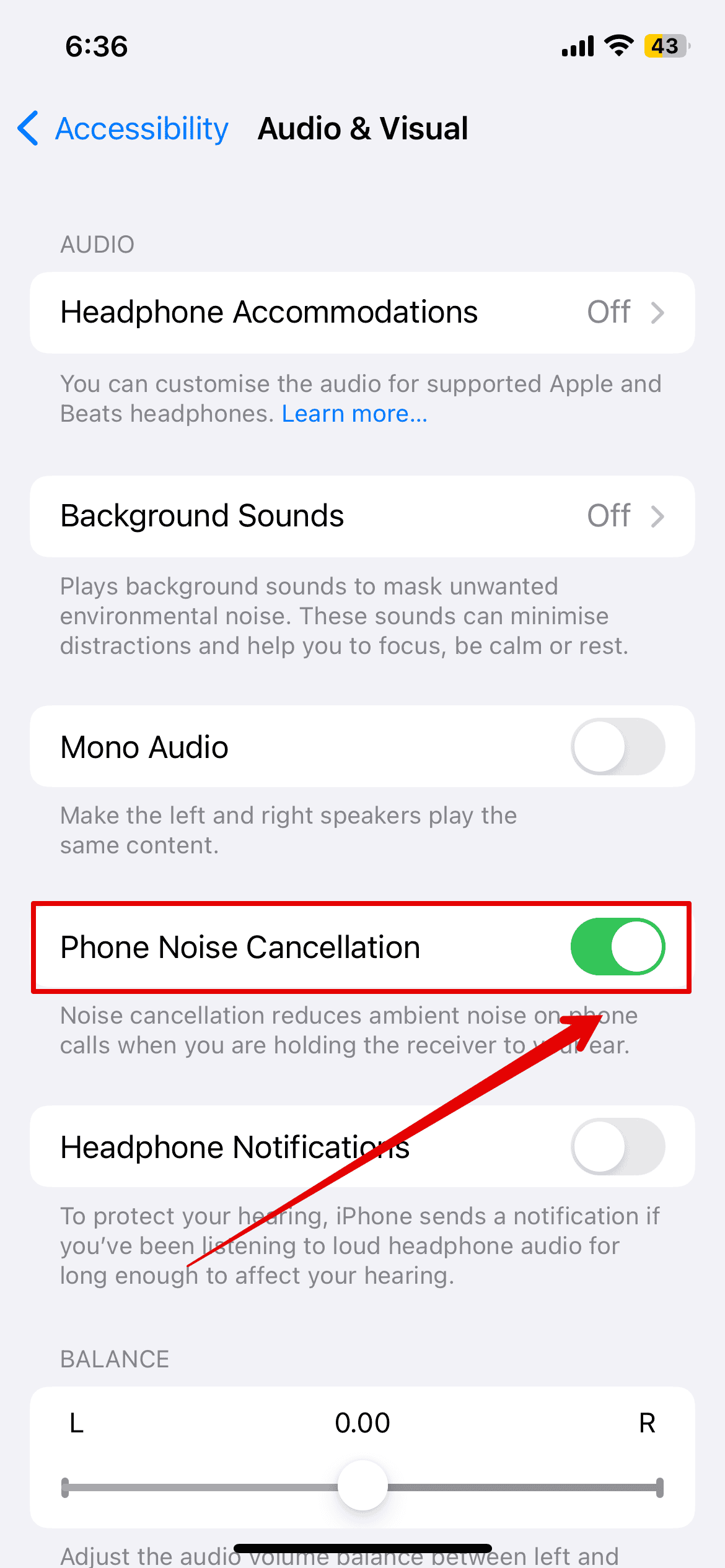Viewport: 725px width, 1568px height.
Task: Go back to Accessibility settings
Action: pos(124,129)
